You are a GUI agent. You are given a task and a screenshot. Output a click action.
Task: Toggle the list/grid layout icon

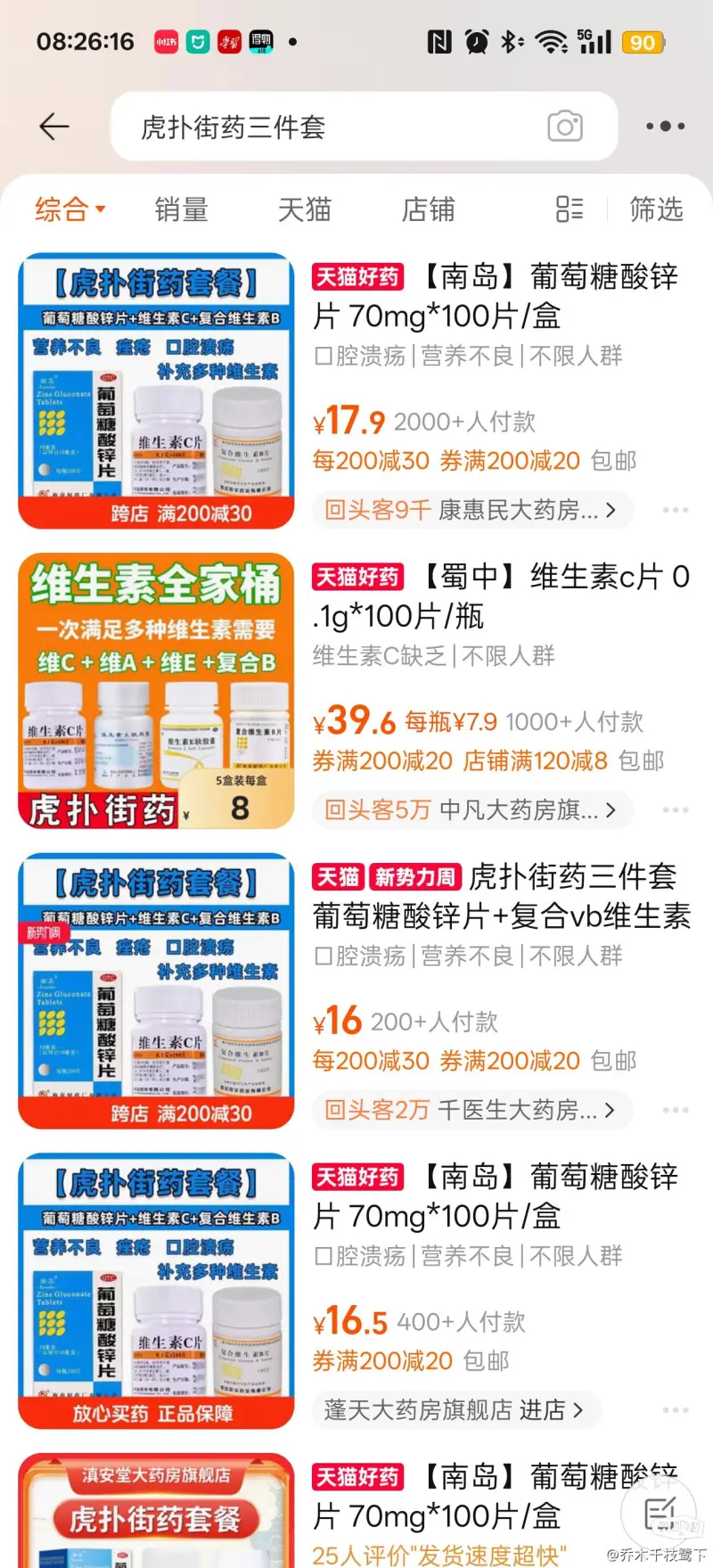point(570,209)
